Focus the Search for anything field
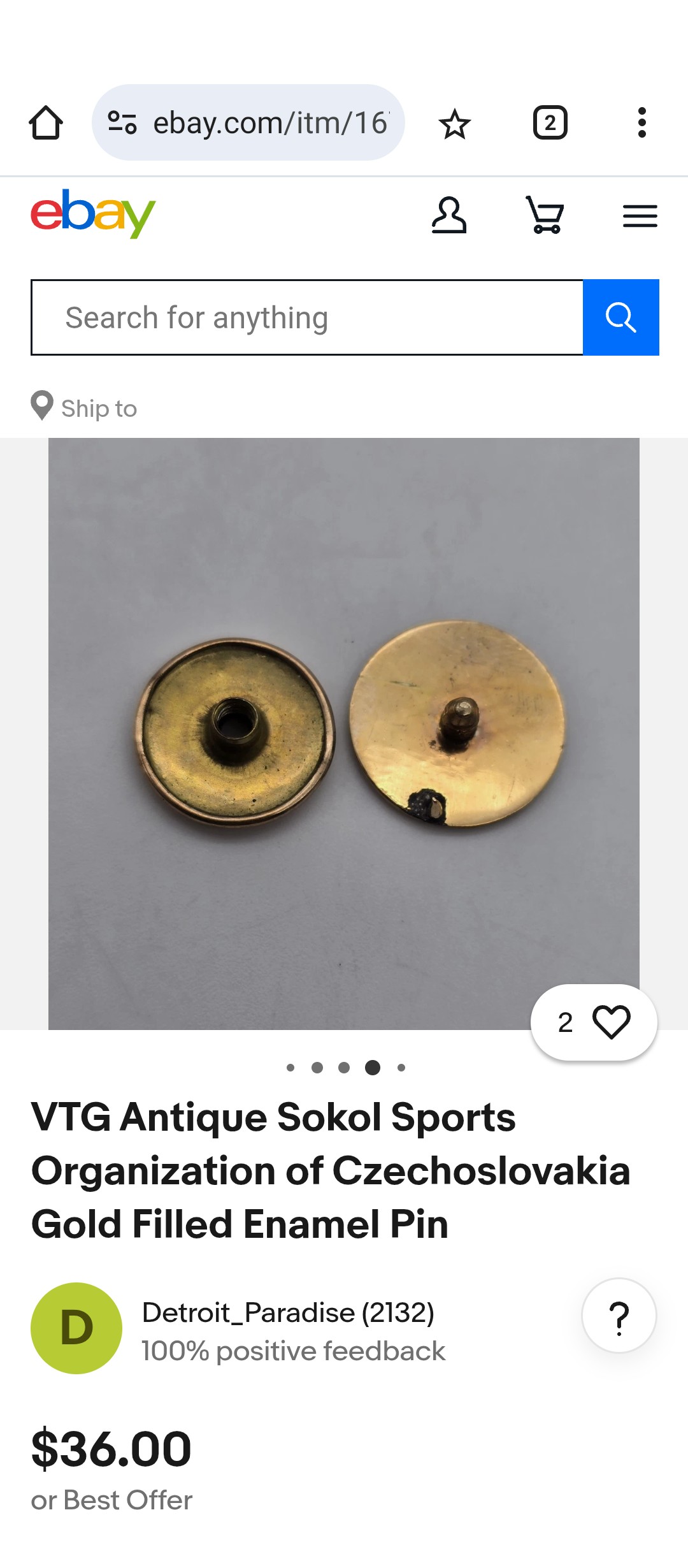 307,317
